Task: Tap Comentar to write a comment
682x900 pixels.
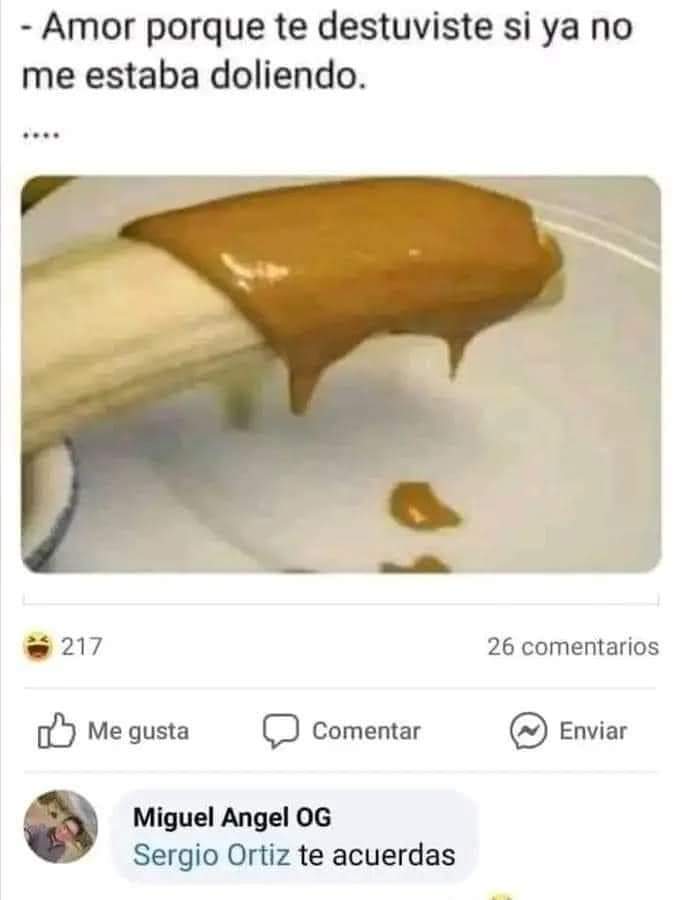Action: click(x=343, y=731)
